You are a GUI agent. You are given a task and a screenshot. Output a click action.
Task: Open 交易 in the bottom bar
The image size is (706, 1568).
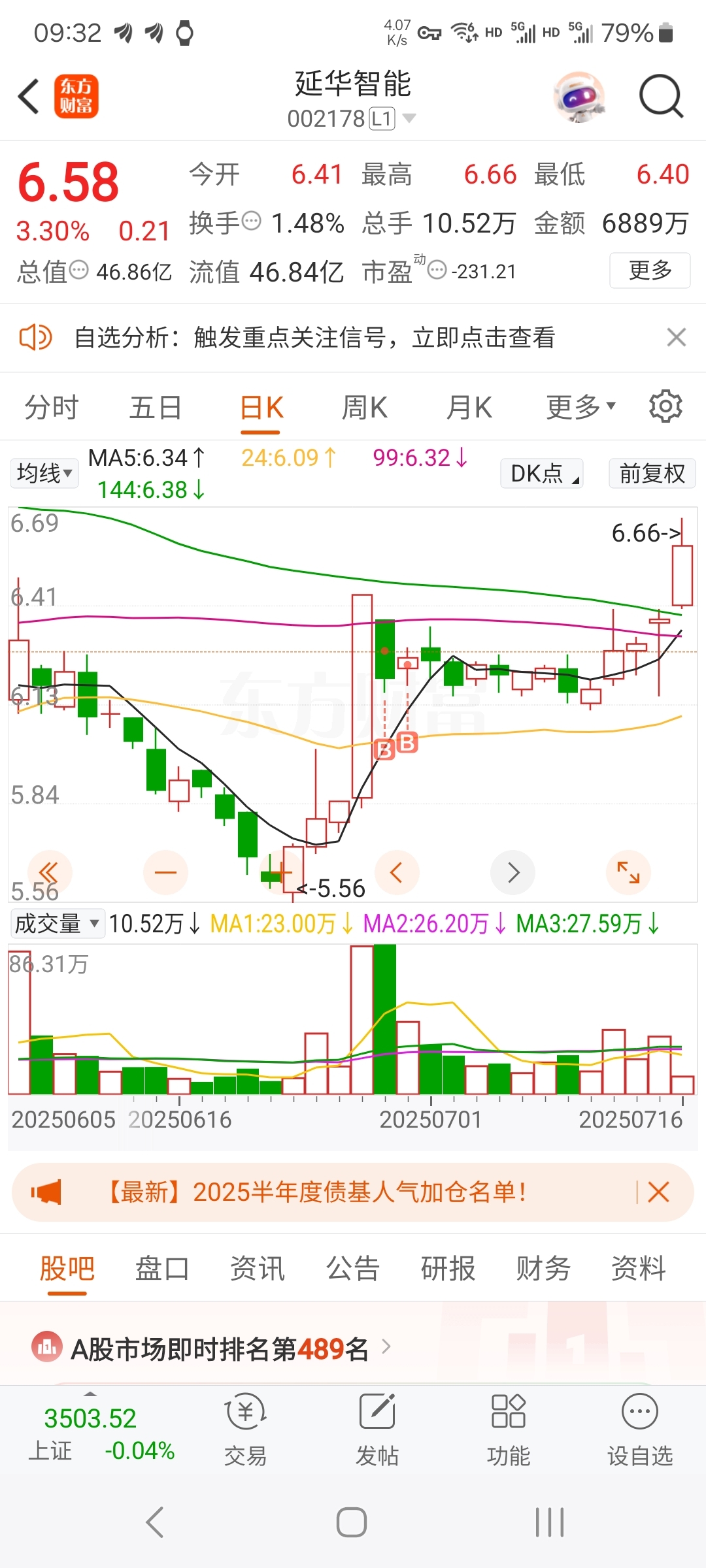tap(246, 1429)
